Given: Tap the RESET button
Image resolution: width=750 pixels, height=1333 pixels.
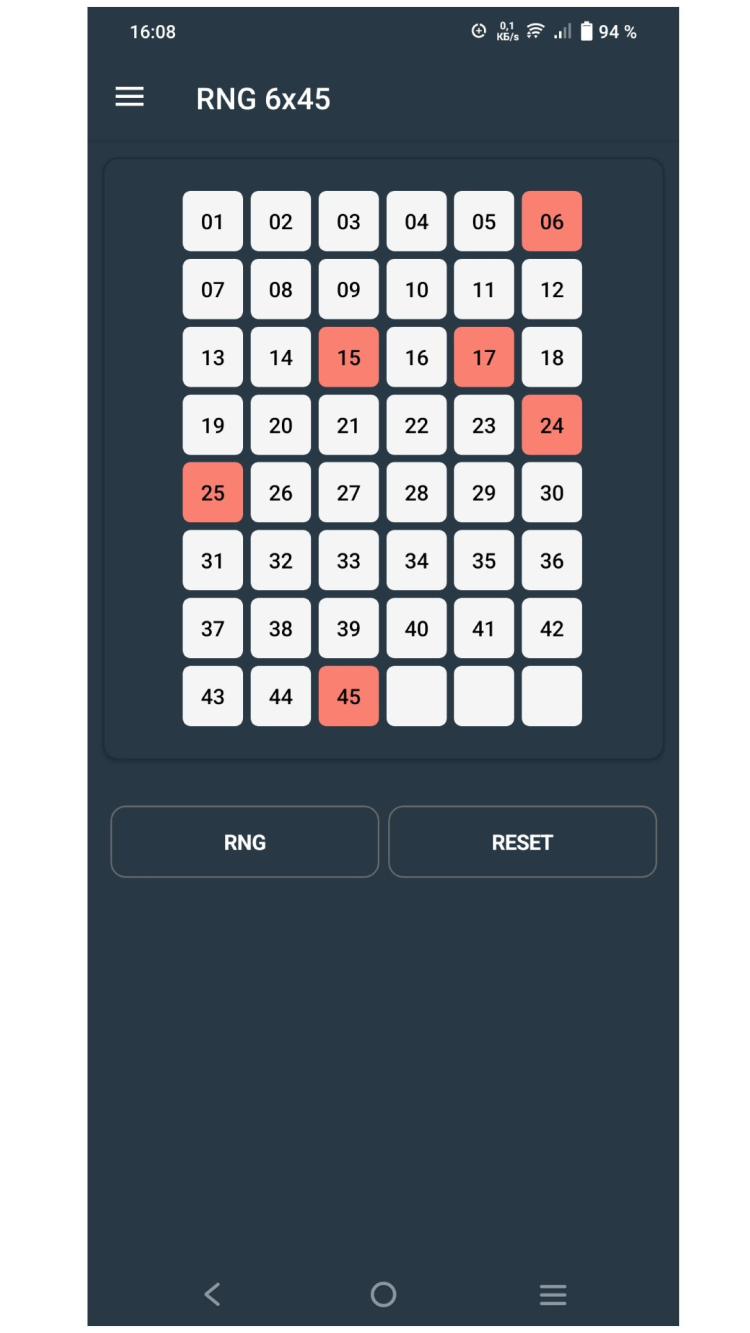Looking at the screenshot, I should click(522, 842).
